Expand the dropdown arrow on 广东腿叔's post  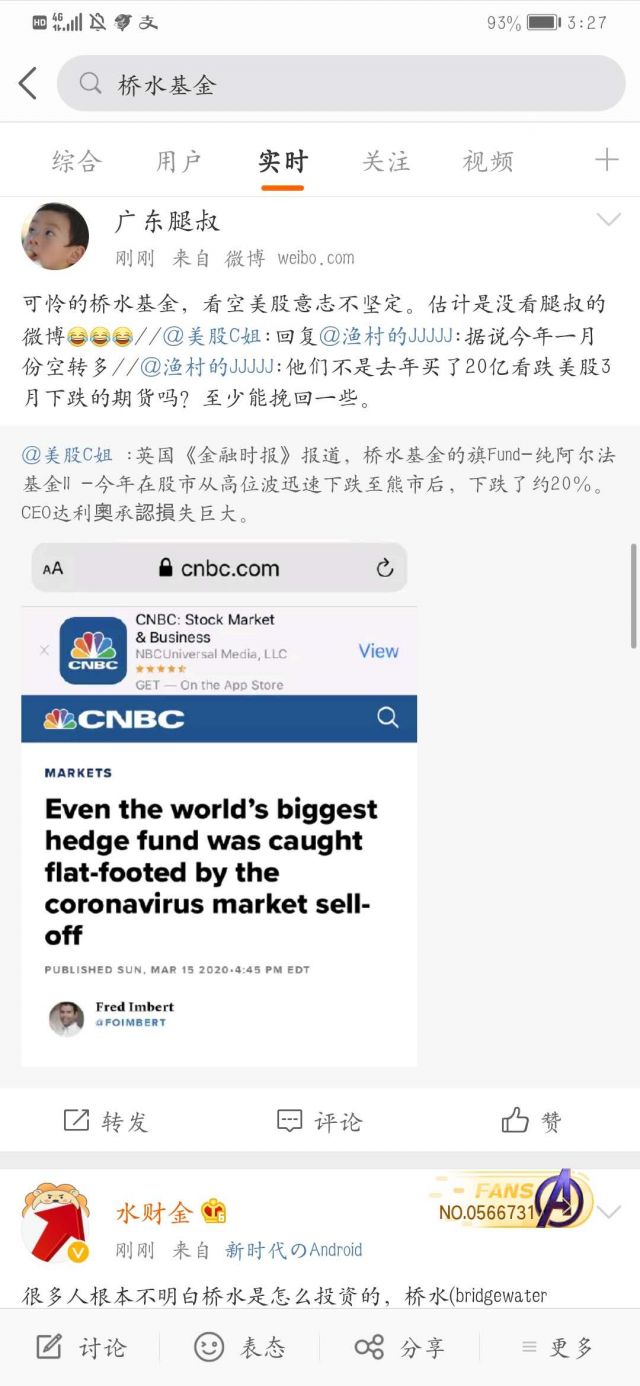tap(608, 220)
